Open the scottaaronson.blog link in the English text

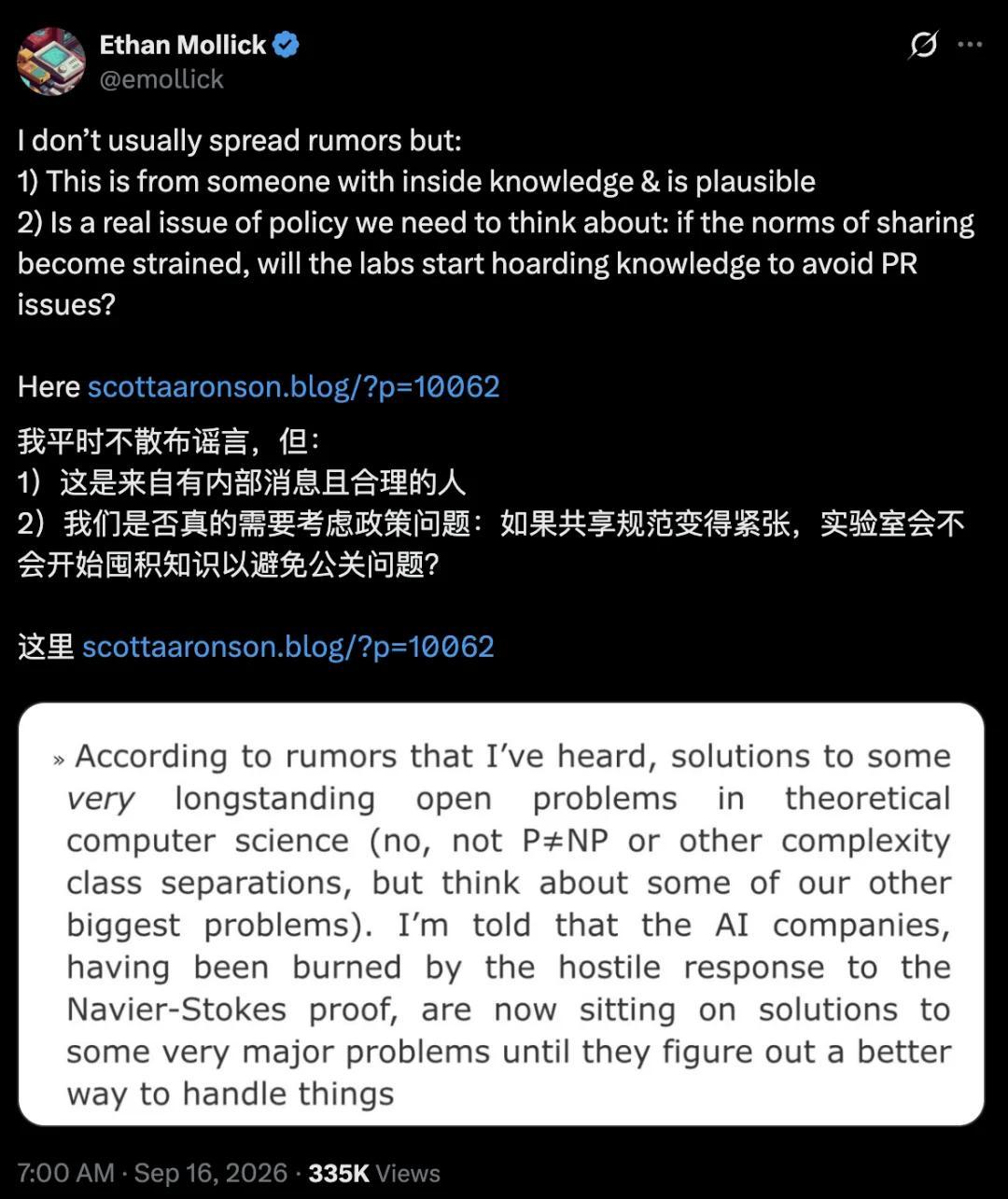[294, 386]
